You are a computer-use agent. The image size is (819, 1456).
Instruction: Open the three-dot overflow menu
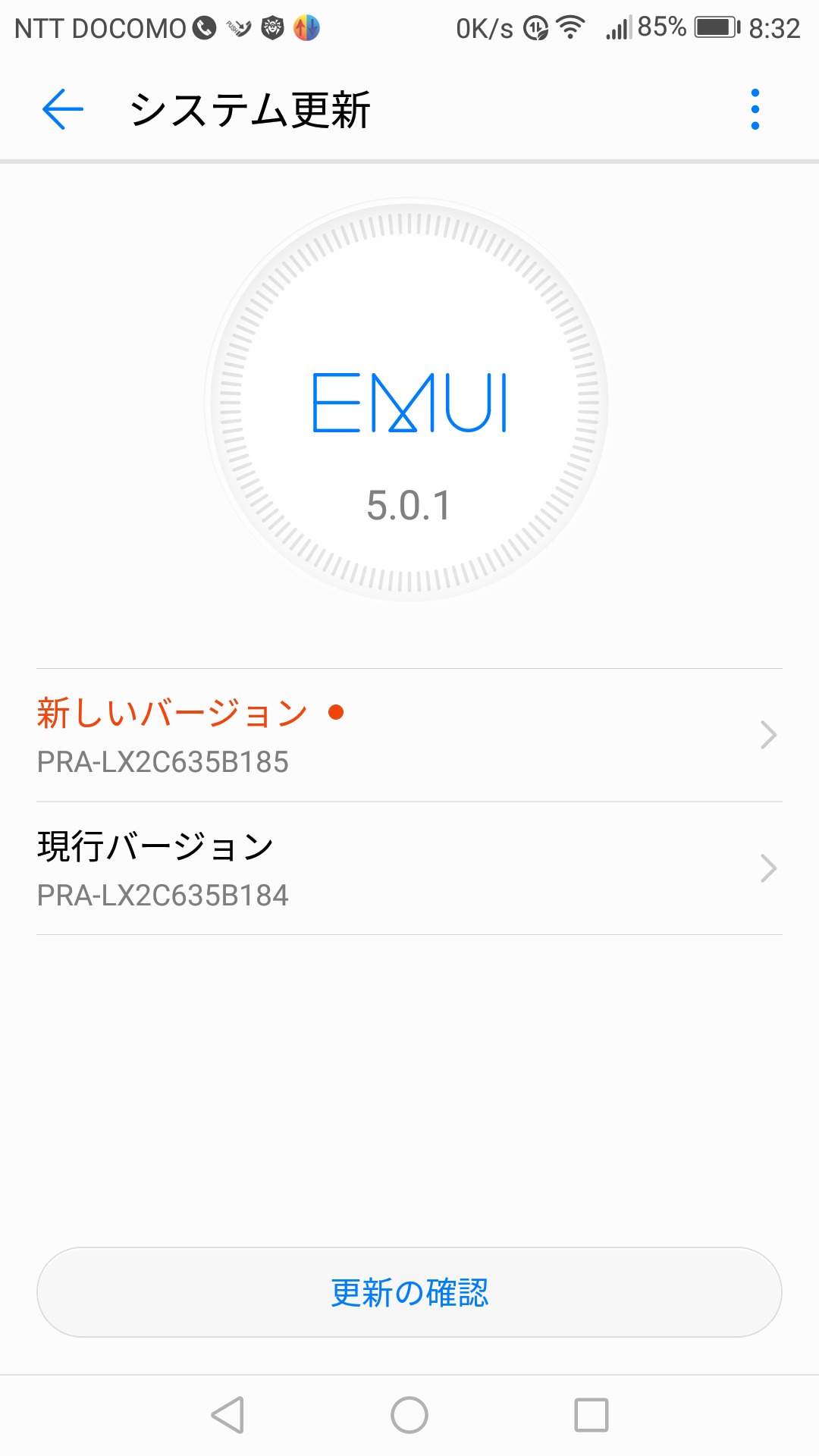pos(755,109)
